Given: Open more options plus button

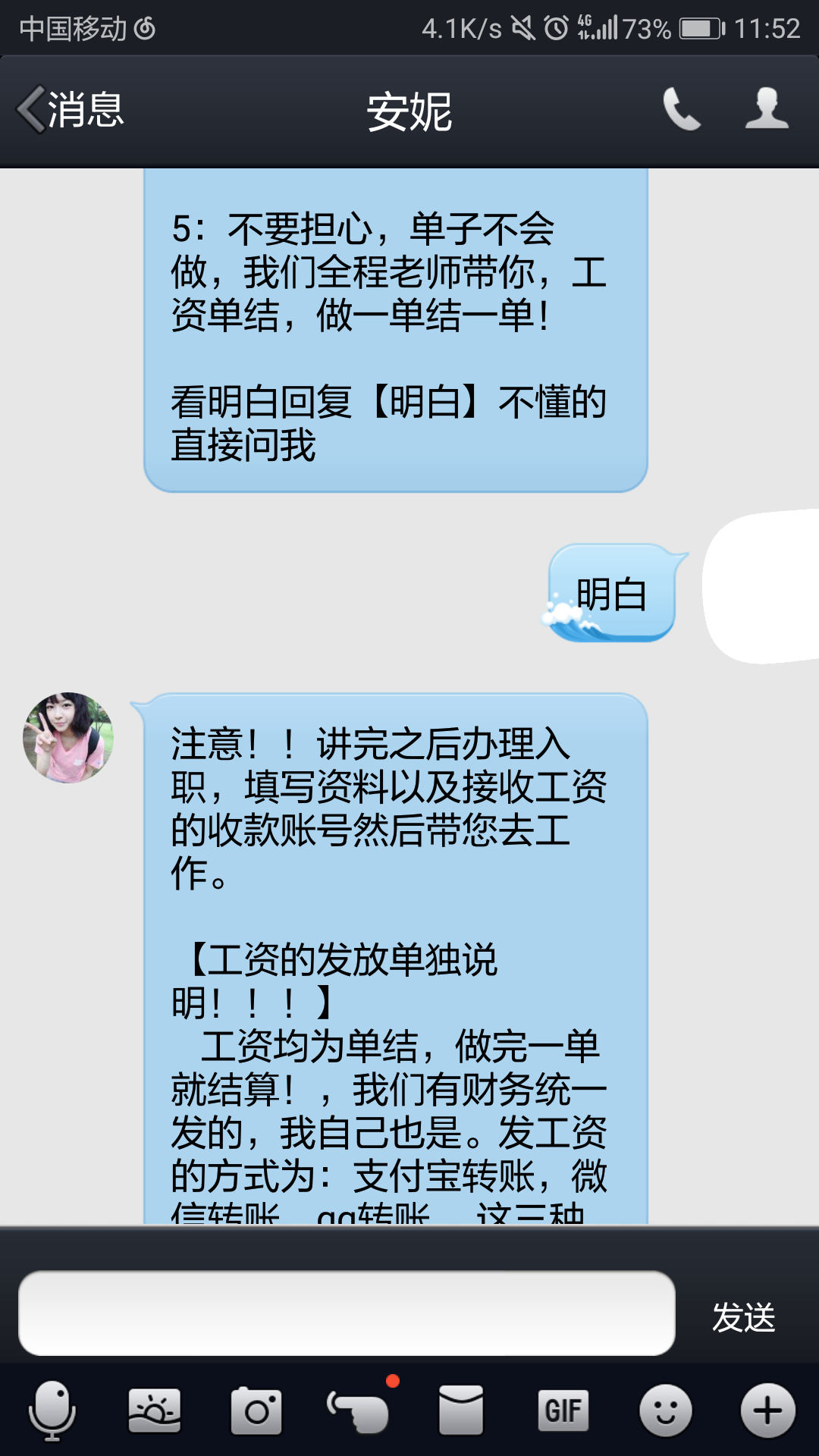Looking at the screenshot, I should click(x=768, y=1411).
